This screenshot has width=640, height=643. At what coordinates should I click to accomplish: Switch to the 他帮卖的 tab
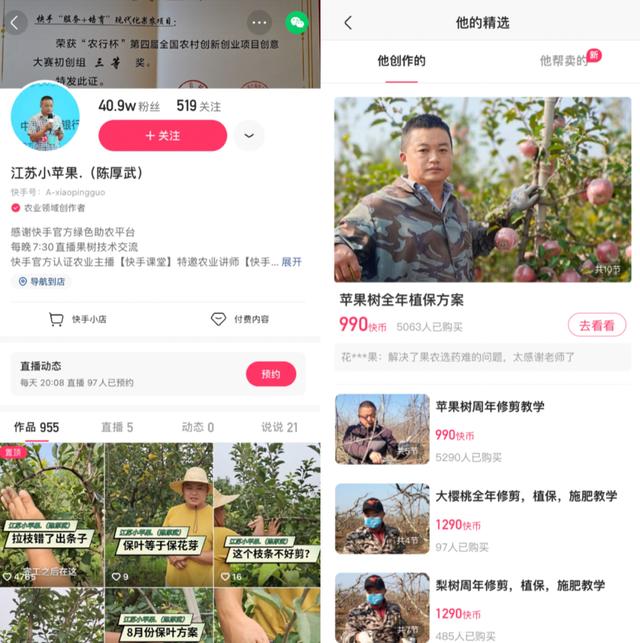coord(566,61)
